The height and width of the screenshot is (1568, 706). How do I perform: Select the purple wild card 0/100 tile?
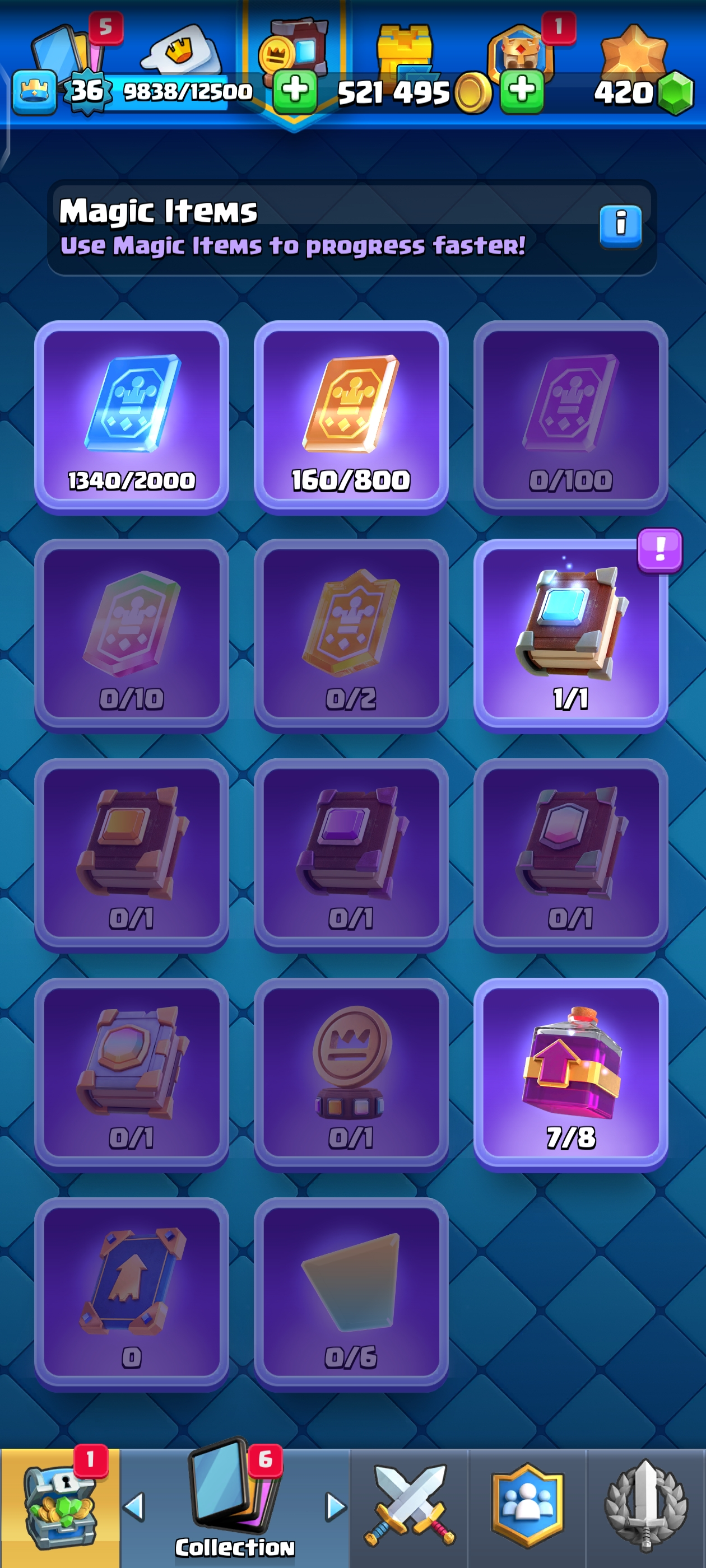tap(570, 417)
